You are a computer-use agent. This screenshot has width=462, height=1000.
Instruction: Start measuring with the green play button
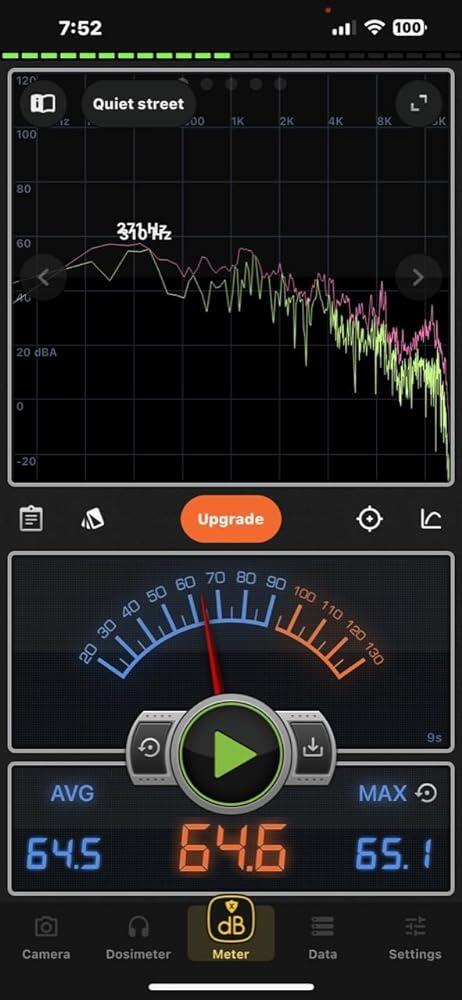coord(230,754)
